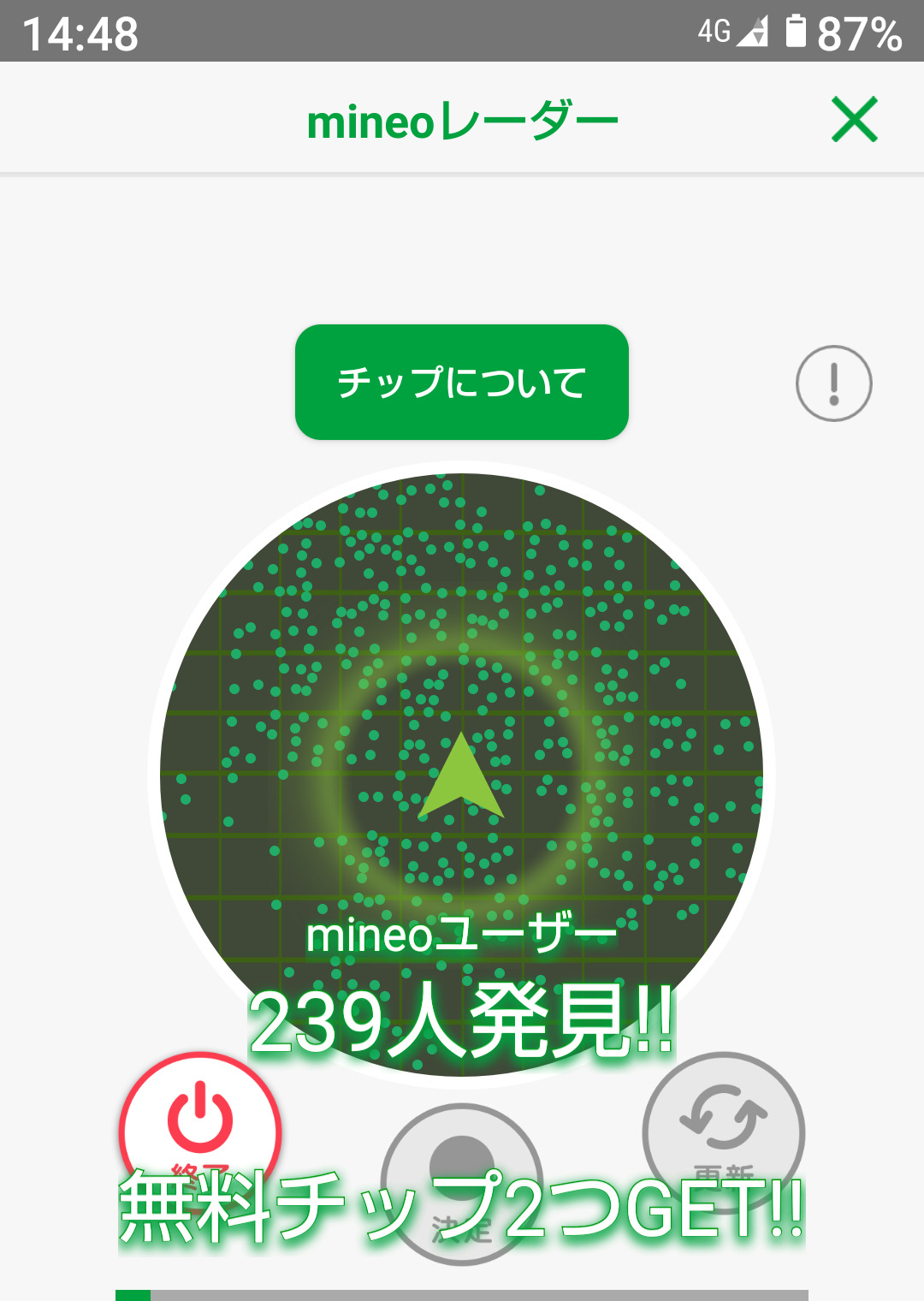Close the mineo radar screen

[x=855, y=120]
